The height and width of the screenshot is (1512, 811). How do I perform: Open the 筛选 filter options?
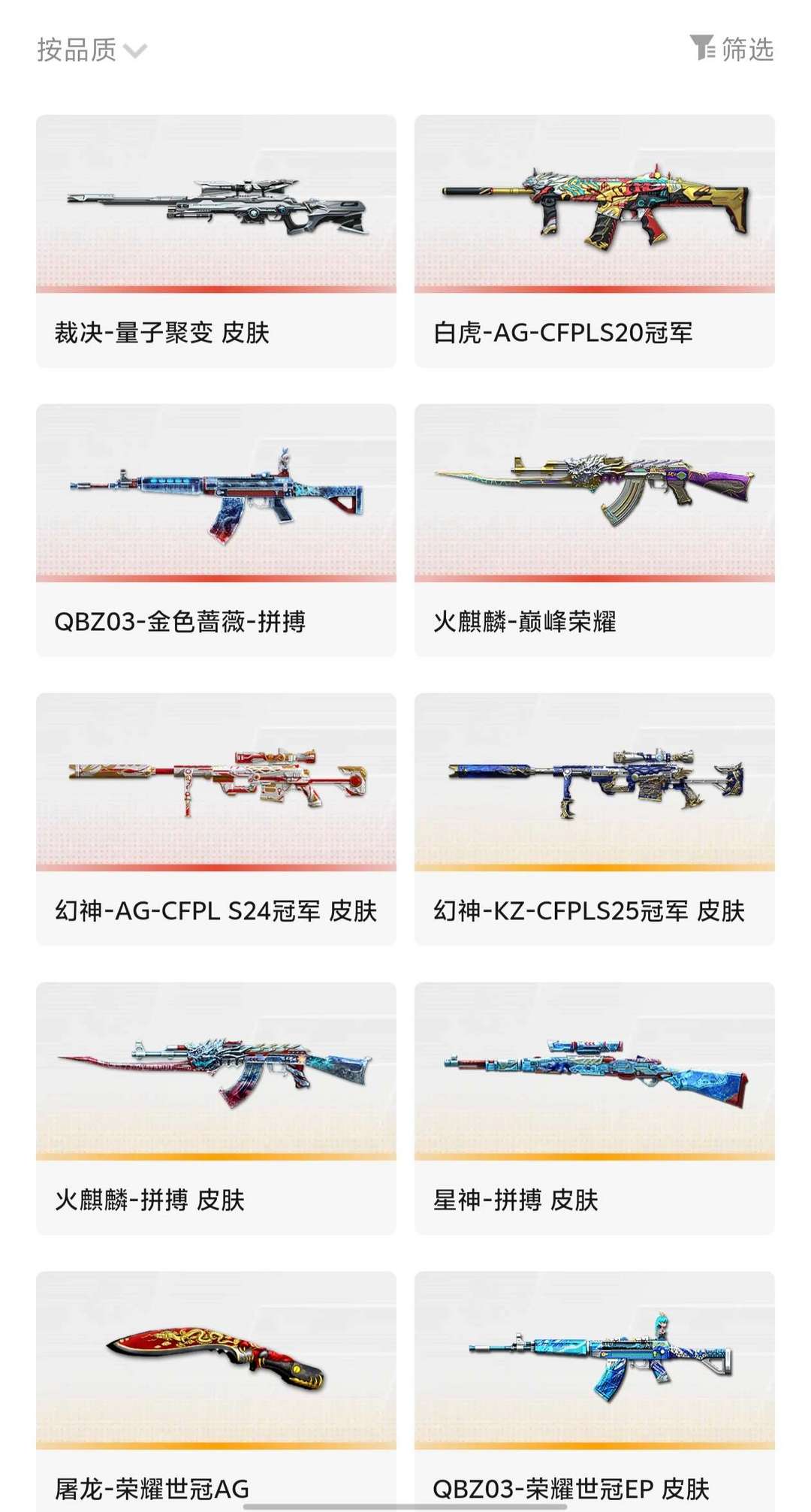point(731,49)
